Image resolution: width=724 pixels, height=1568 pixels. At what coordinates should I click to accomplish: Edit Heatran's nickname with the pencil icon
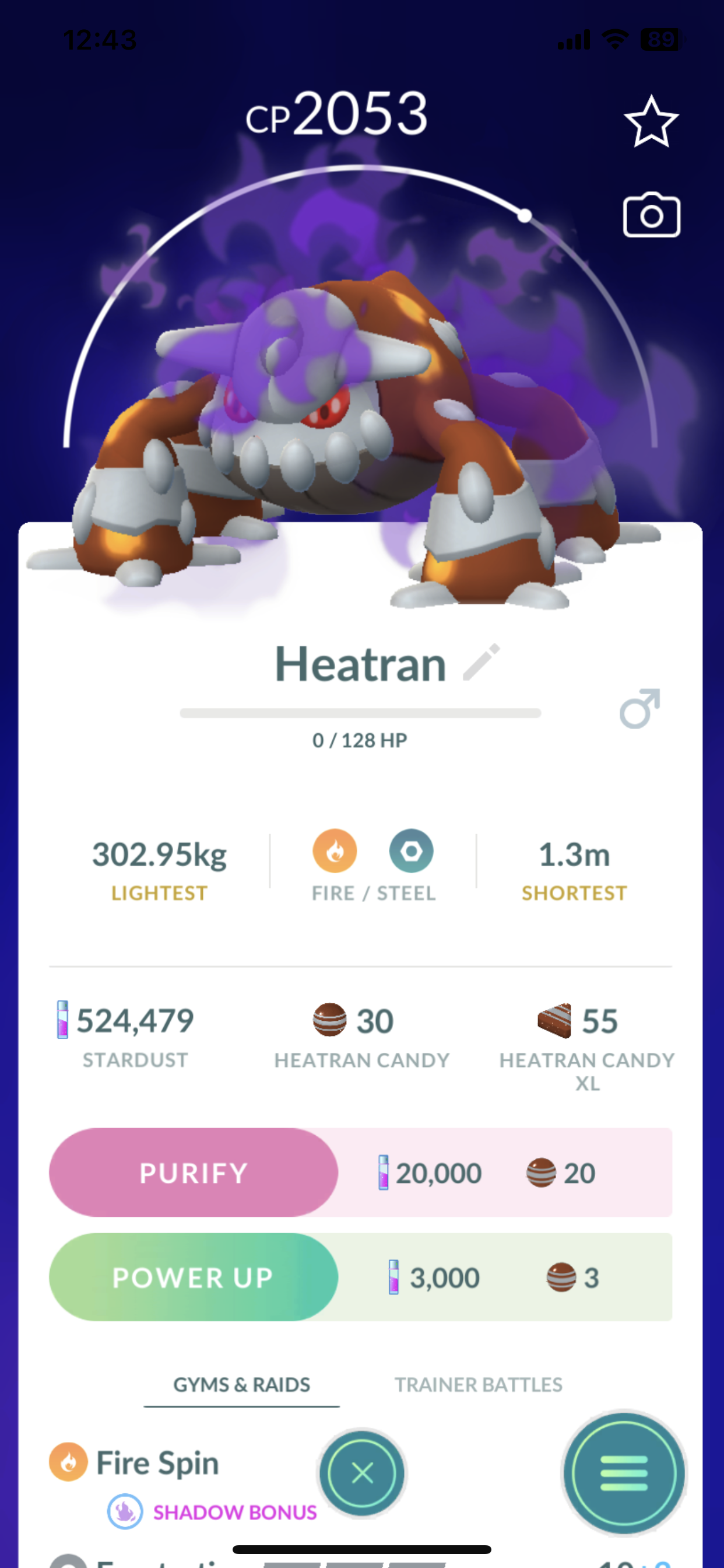pyautogui.click(x=482, y=661)
